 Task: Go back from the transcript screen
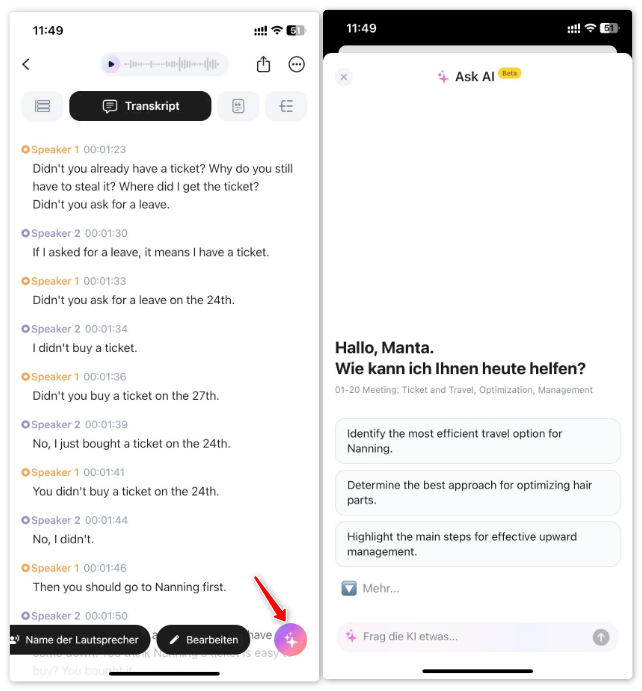click(x=26, y=64)
